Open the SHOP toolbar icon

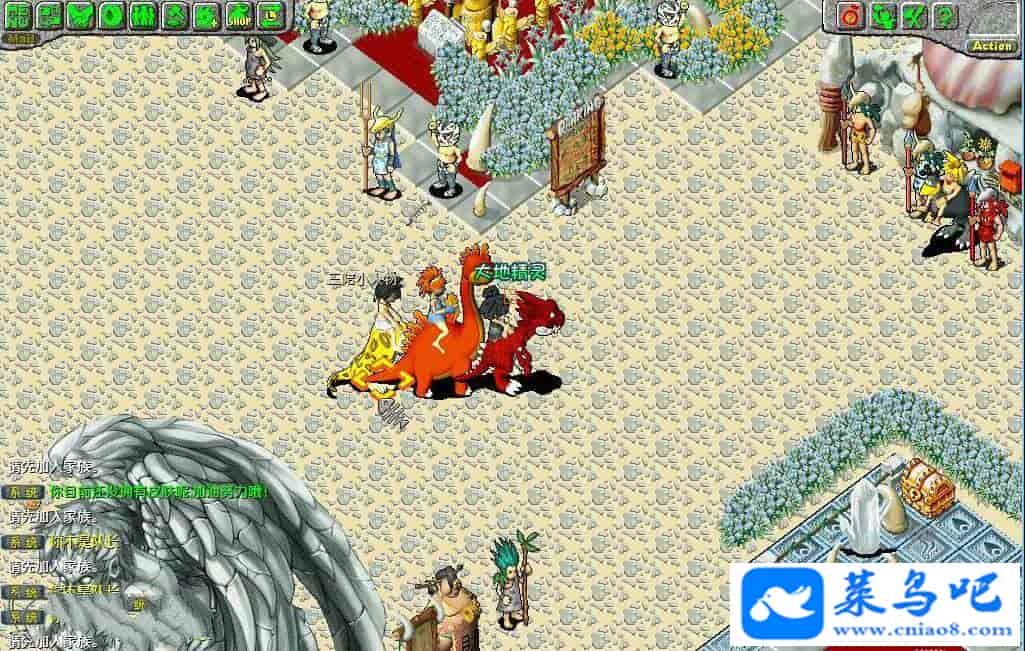tap(238, 15)
